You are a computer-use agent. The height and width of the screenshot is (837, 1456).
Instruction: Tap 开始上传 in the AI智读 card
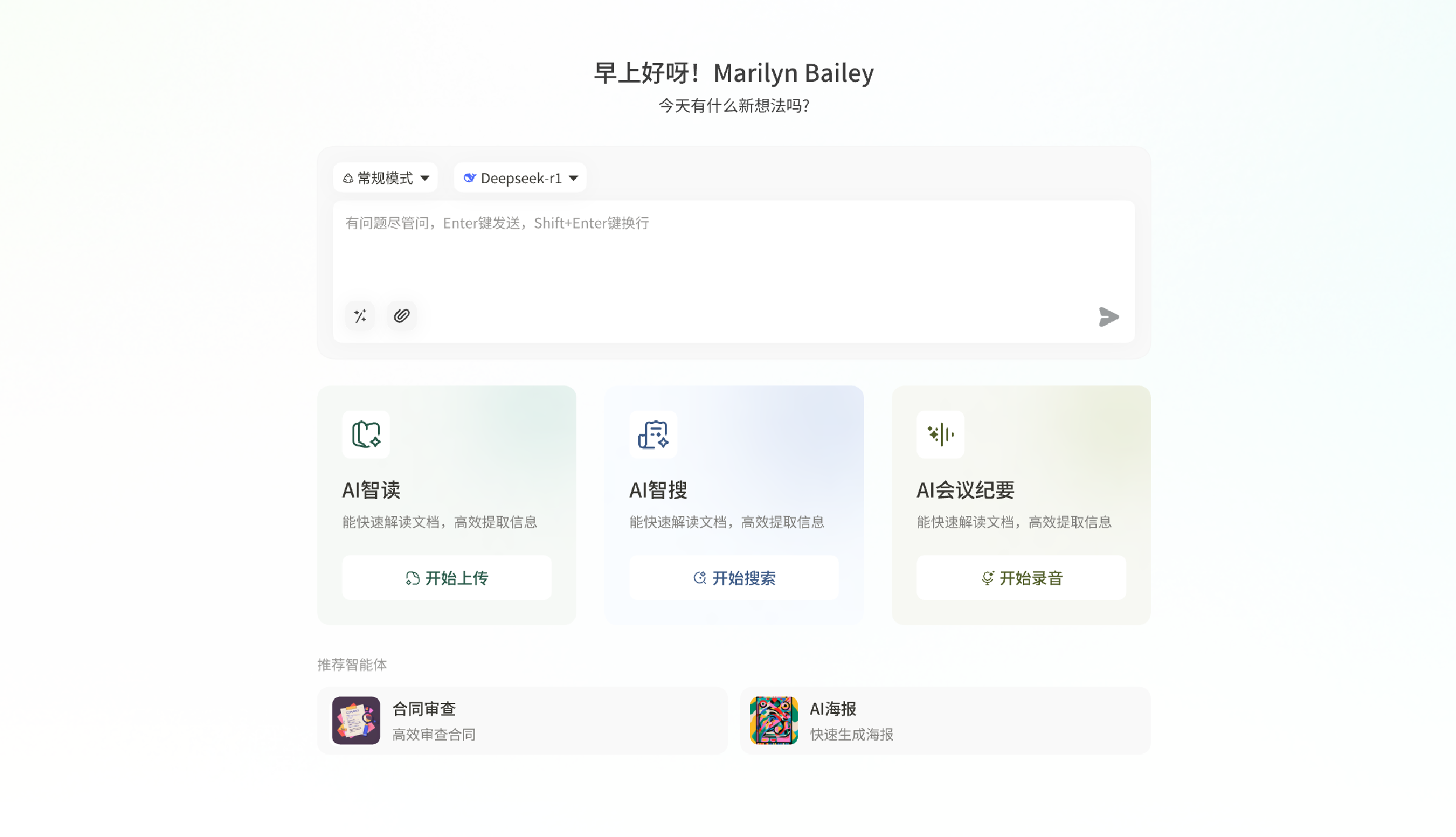(447, 578)
